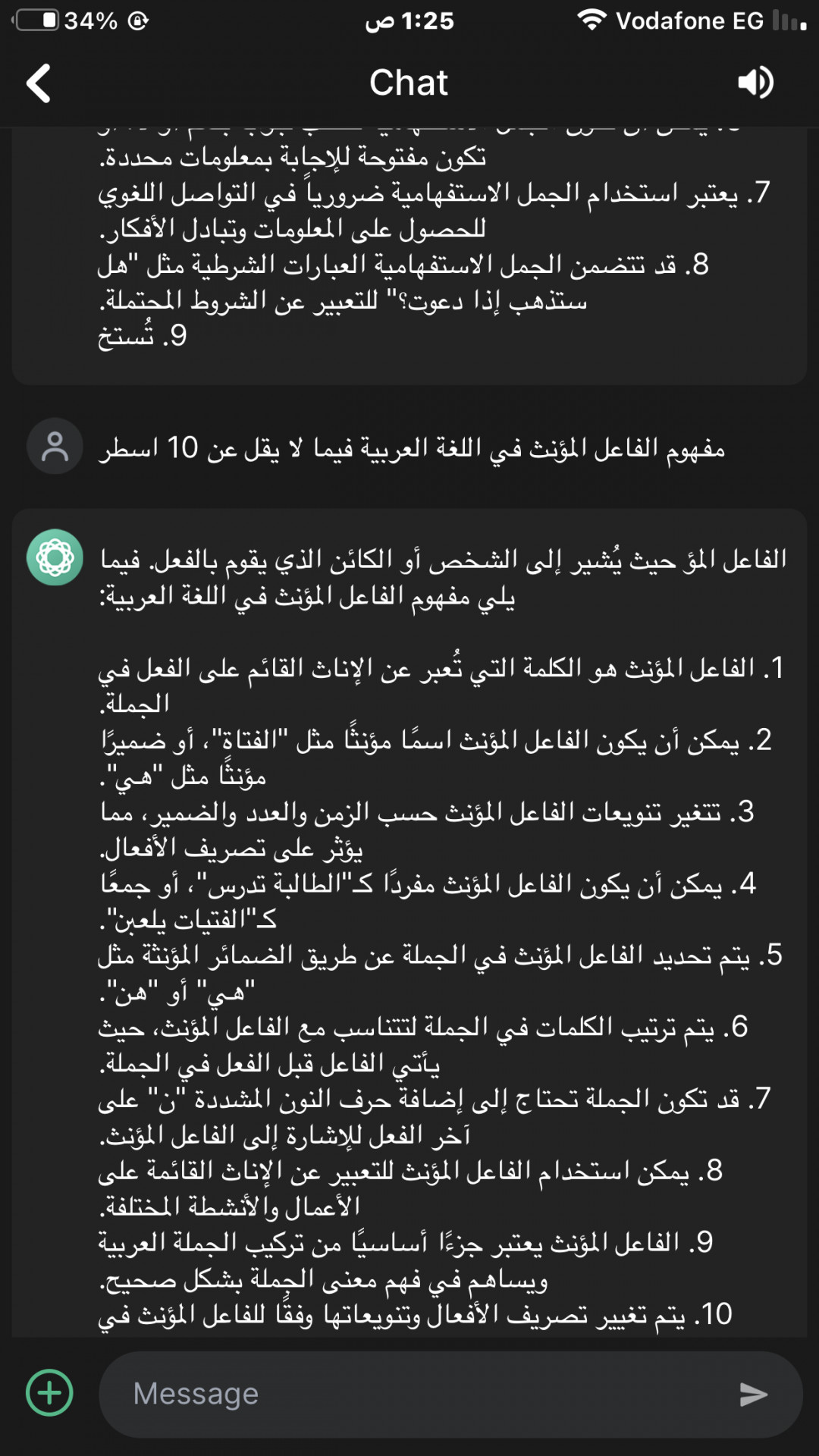Tap the green plus button
This screenshot has width=819, height=1456.
(x=50, y=1392)
